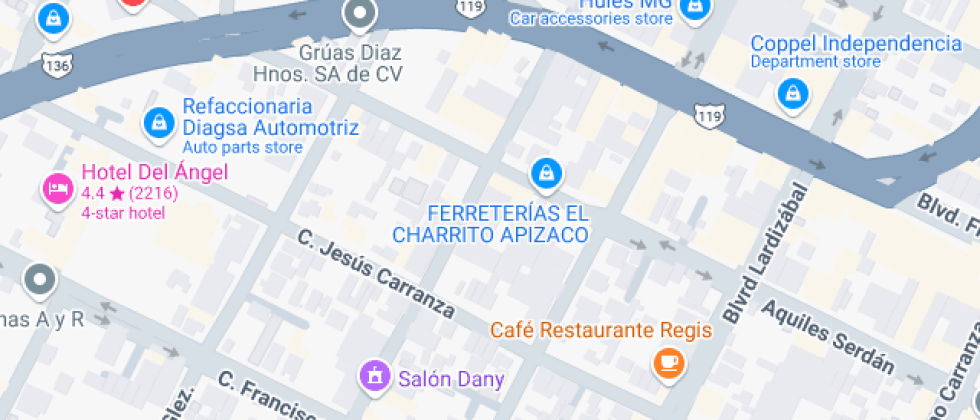Tap the Grúas Diaz Hnos. location pin
980x420 pixels.
click(x=357, y=15)
